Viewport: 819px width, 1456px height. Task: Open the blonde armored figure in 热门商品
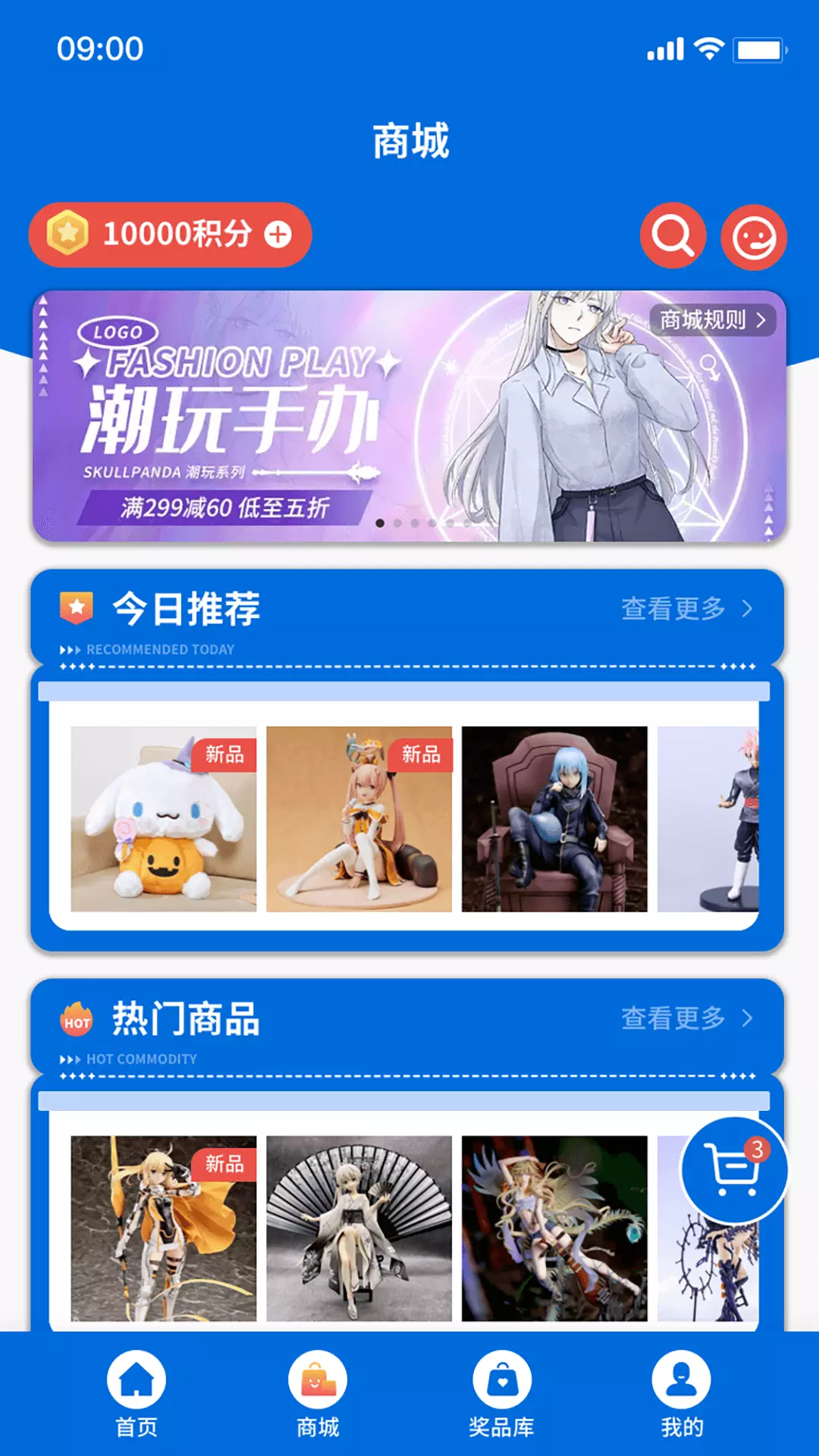pyautogui.click(x=164, y=1228)
